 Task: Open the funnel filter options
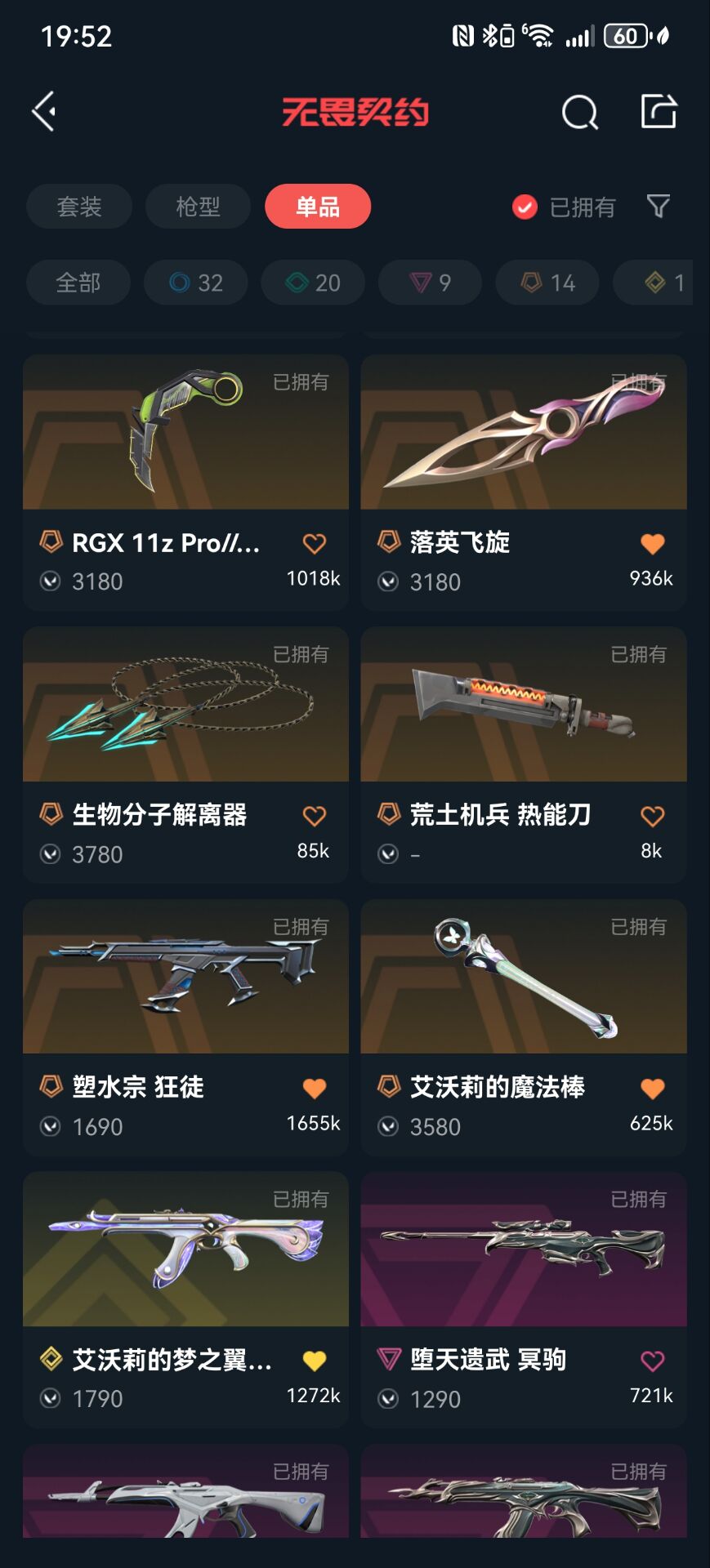click(659, 207)
